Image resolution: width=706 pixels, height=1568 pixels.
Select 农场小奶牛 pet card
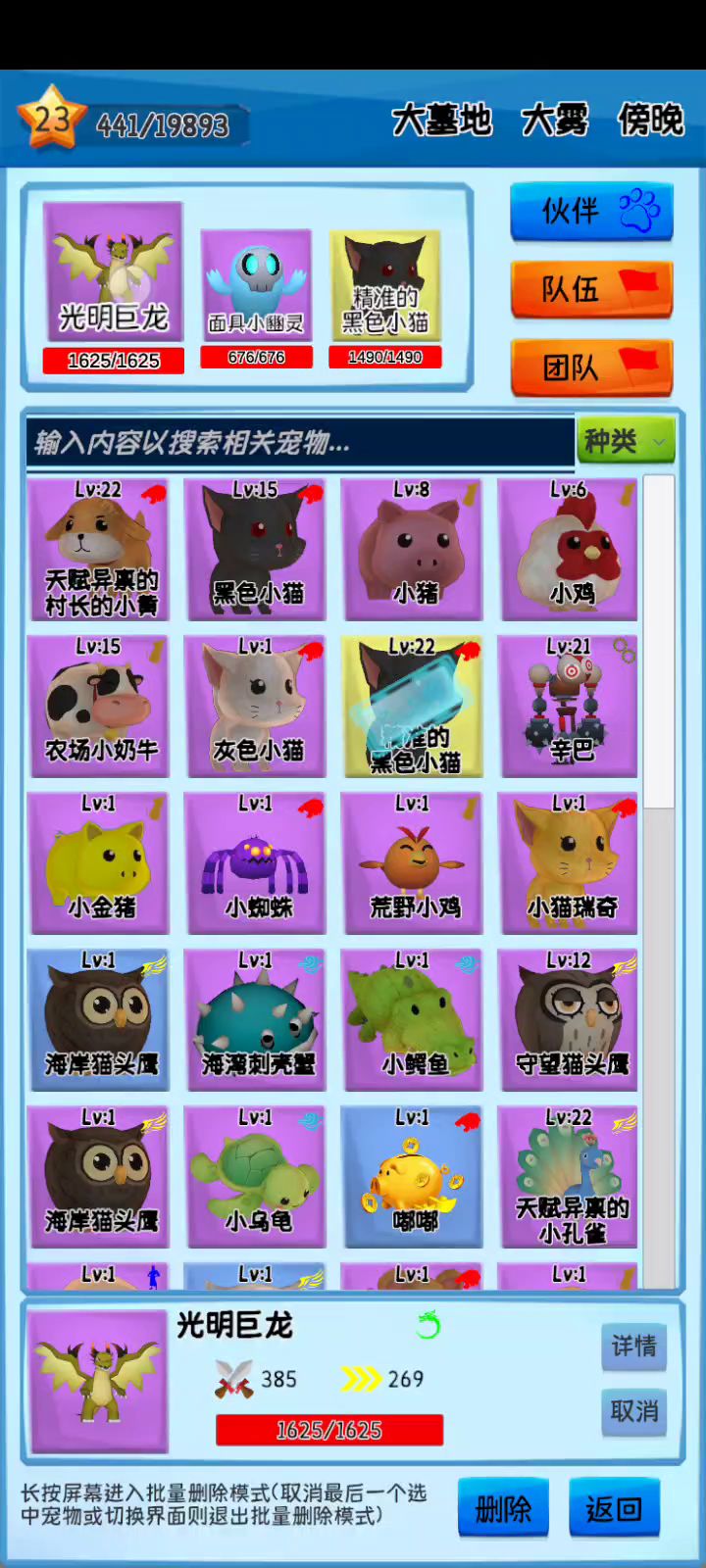(x=98, y=707)
